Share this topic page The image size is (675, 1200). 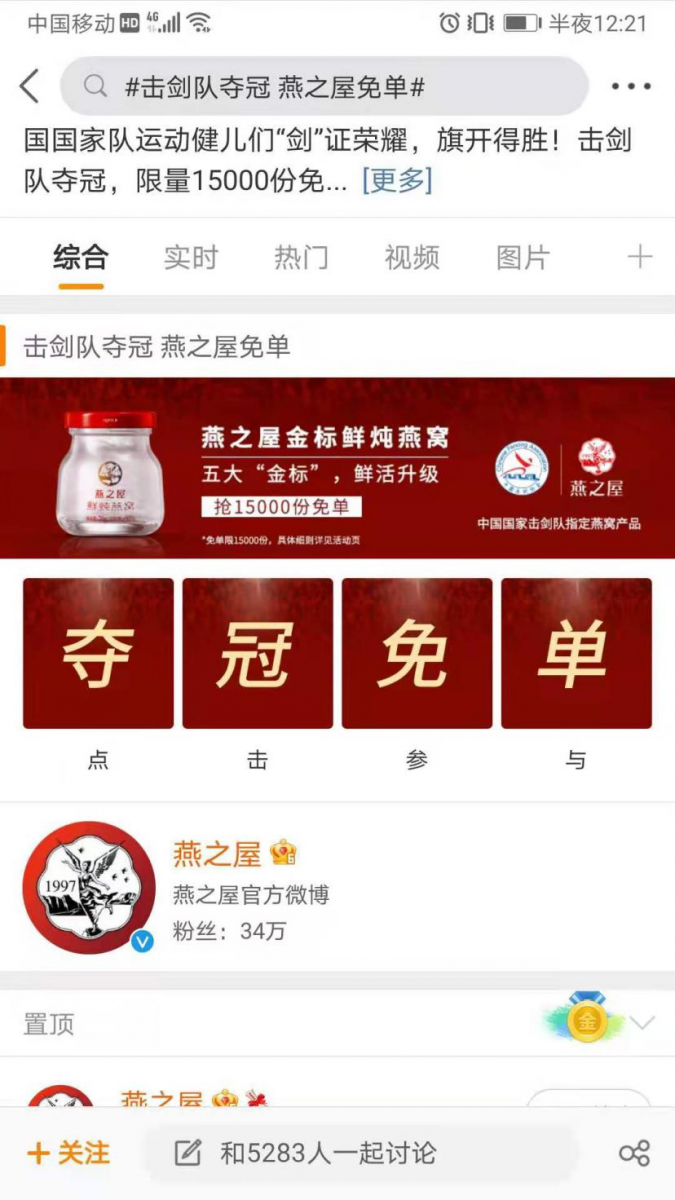(x=634, y=1153)
